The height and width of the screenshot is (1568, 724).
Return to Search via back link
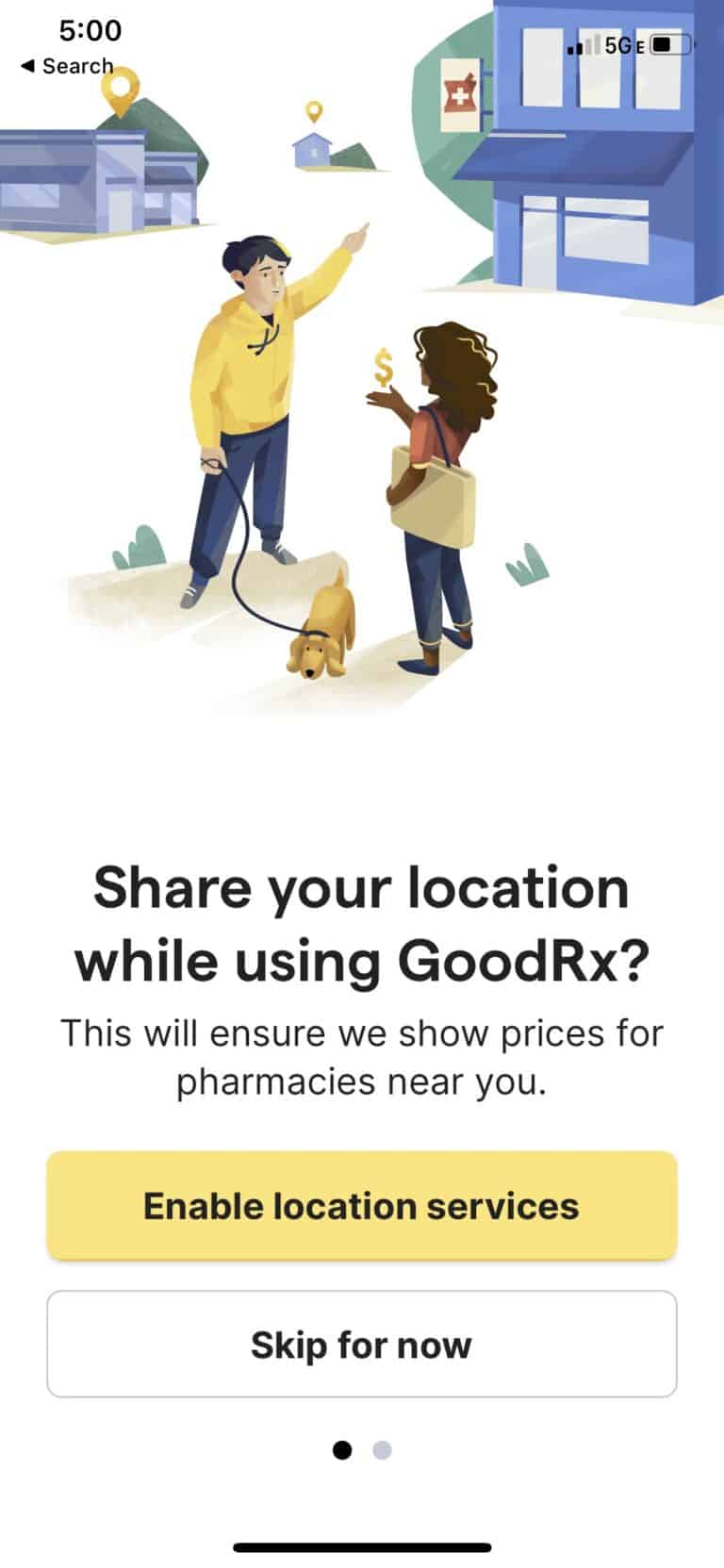click(x=66, y=66)
